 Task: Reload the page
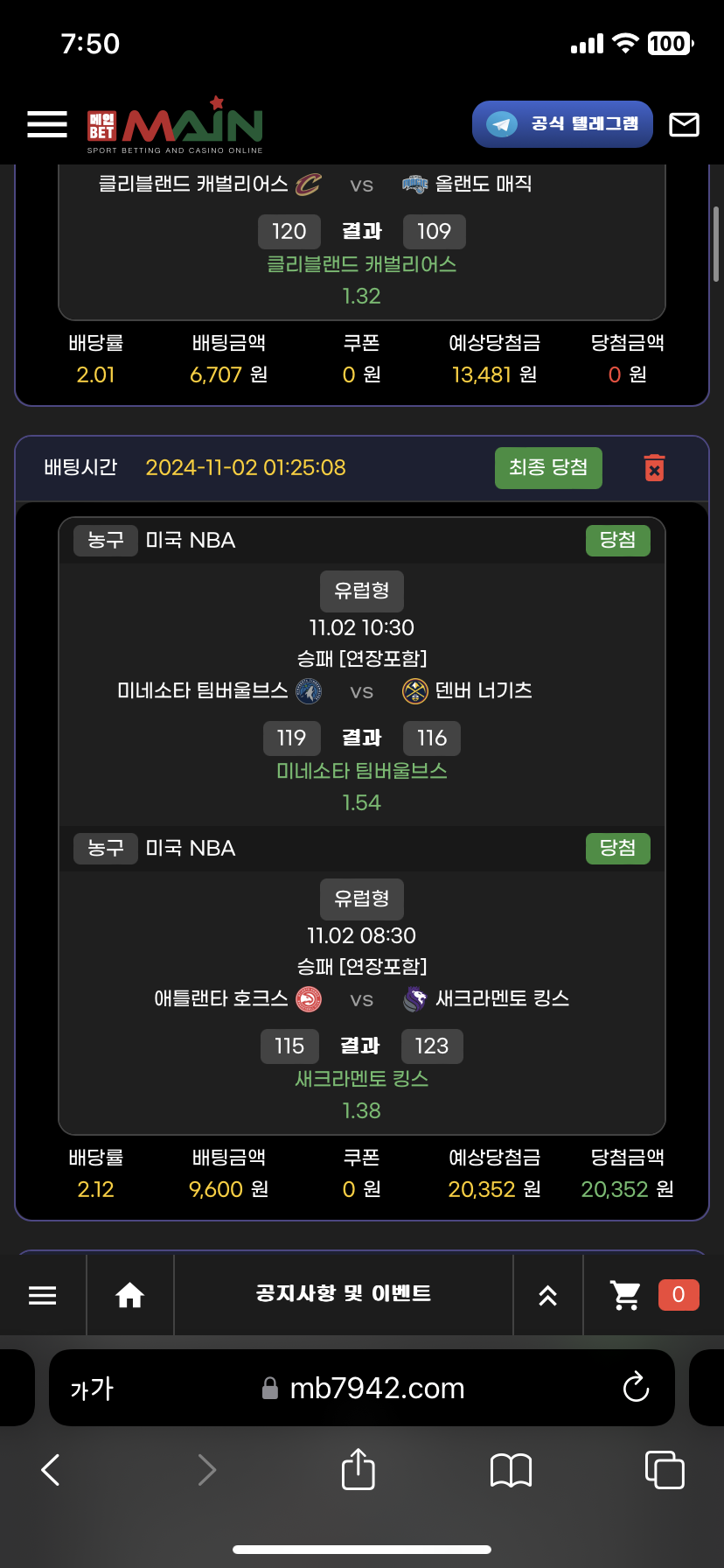click(636, 1387)
